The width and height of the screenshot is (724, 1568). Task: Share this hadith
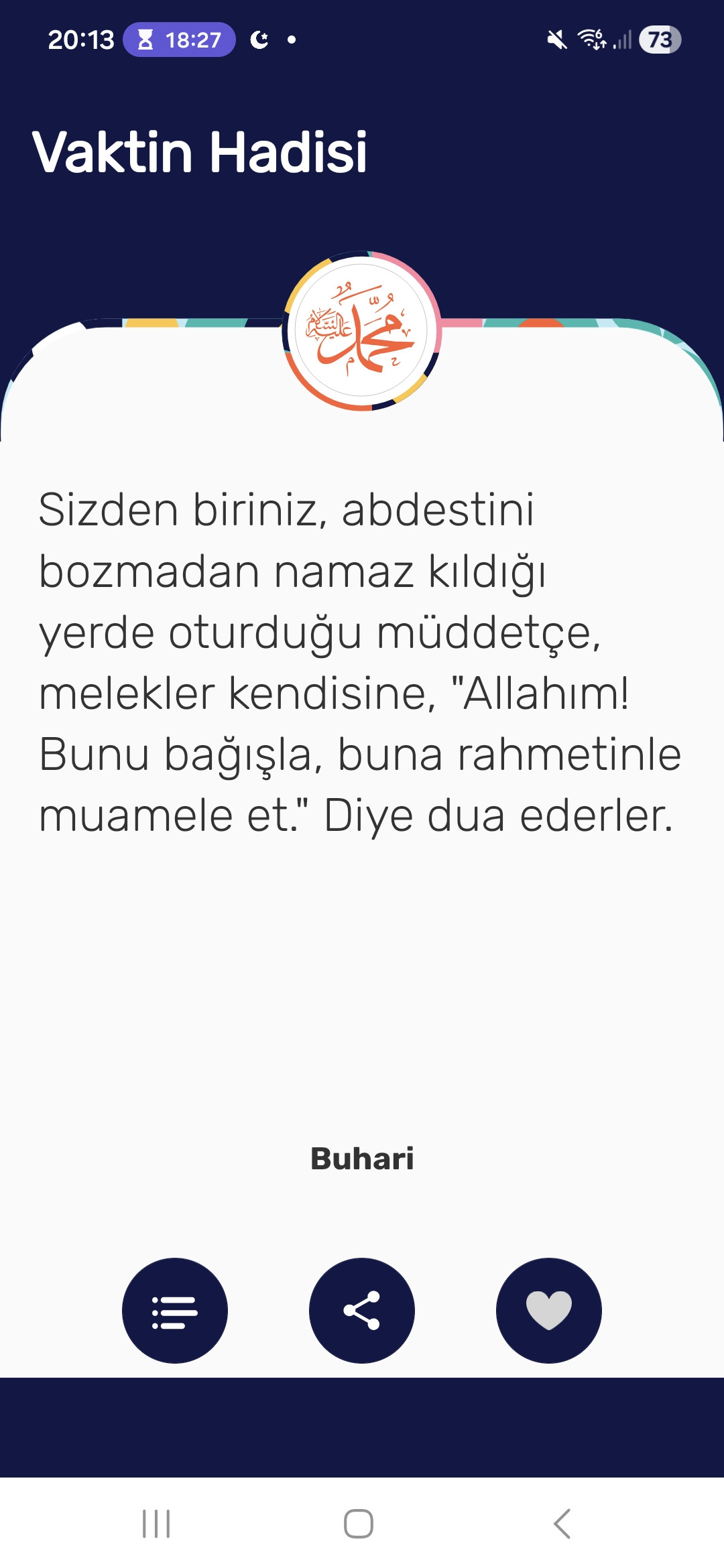362,1310
